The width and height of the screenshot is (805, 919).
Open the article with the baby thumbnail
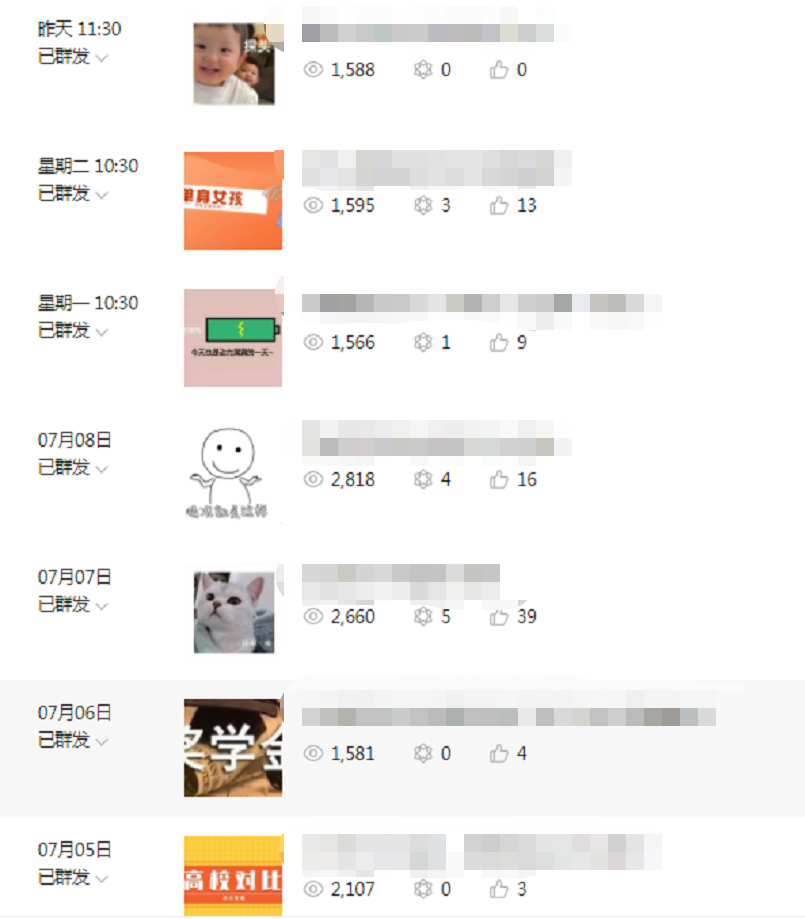[x=234, y=64]
